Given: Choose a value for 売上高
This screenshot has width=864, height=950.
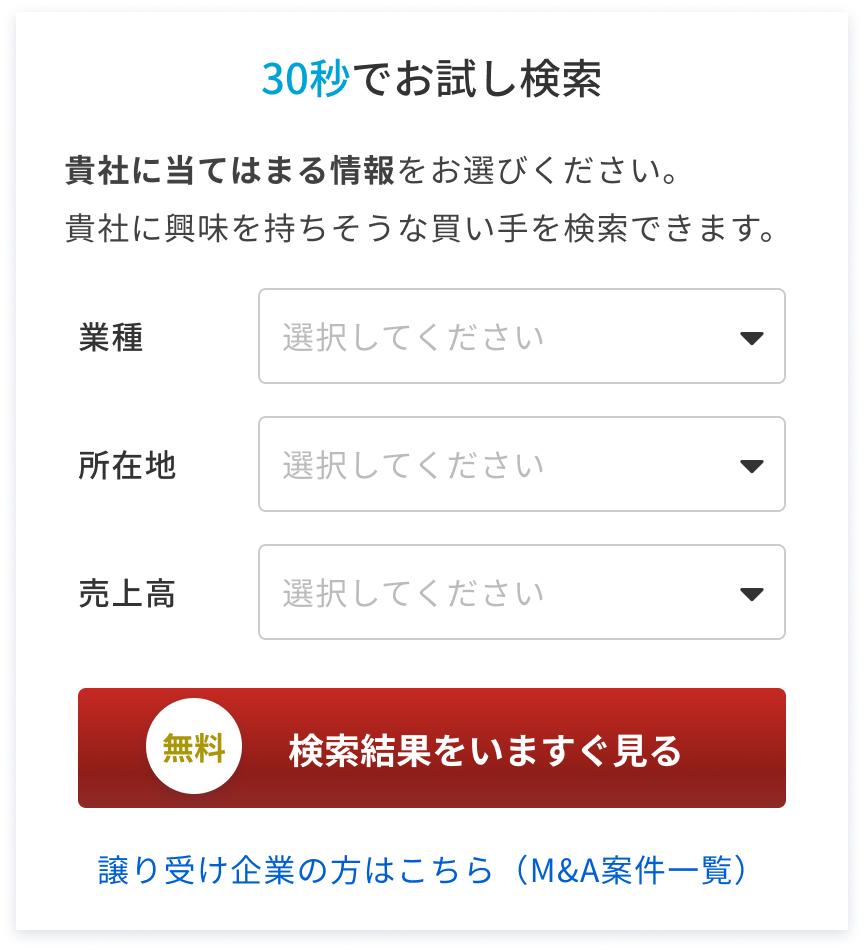Looking at the screenshot, I should (x=521, y=592).
